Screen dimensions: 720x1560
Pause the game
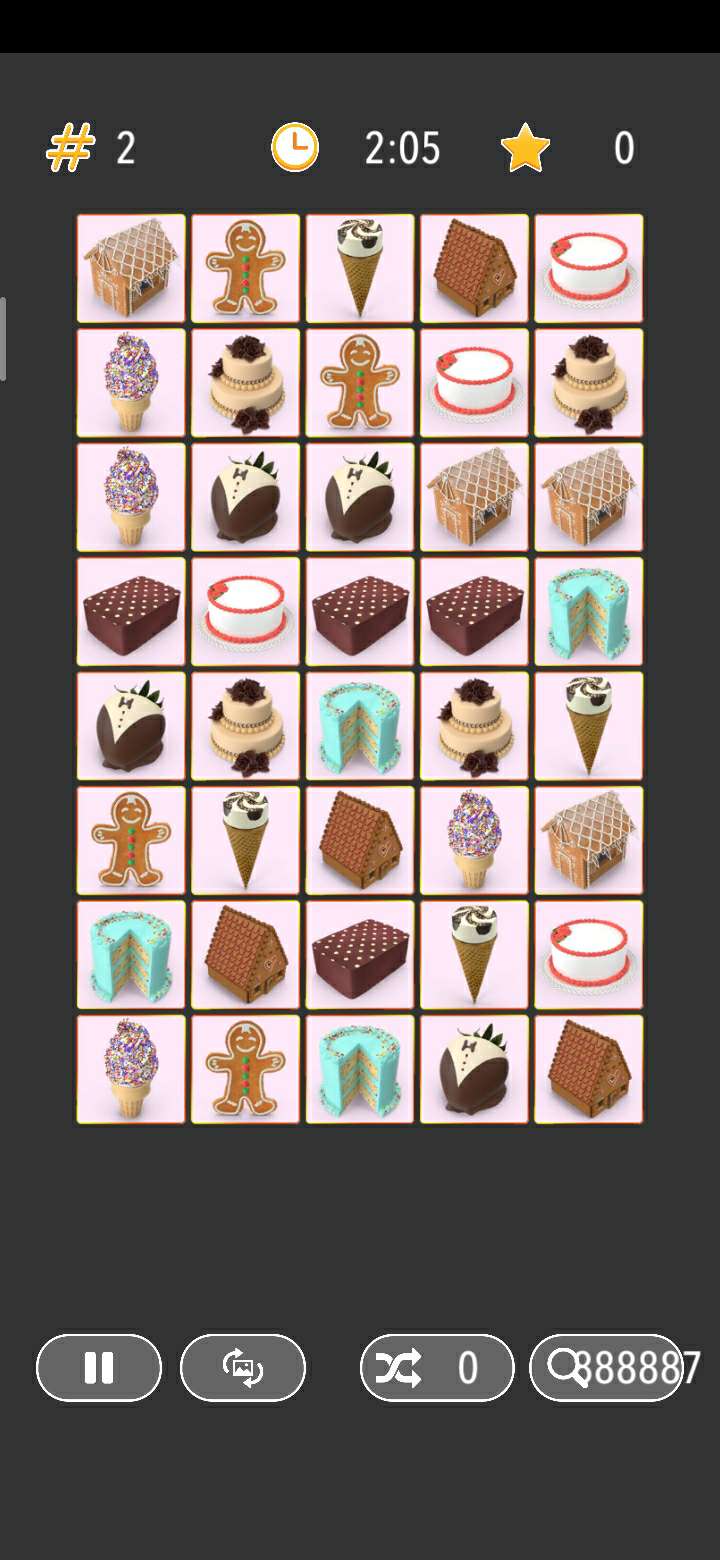(x=98, y=1367)
